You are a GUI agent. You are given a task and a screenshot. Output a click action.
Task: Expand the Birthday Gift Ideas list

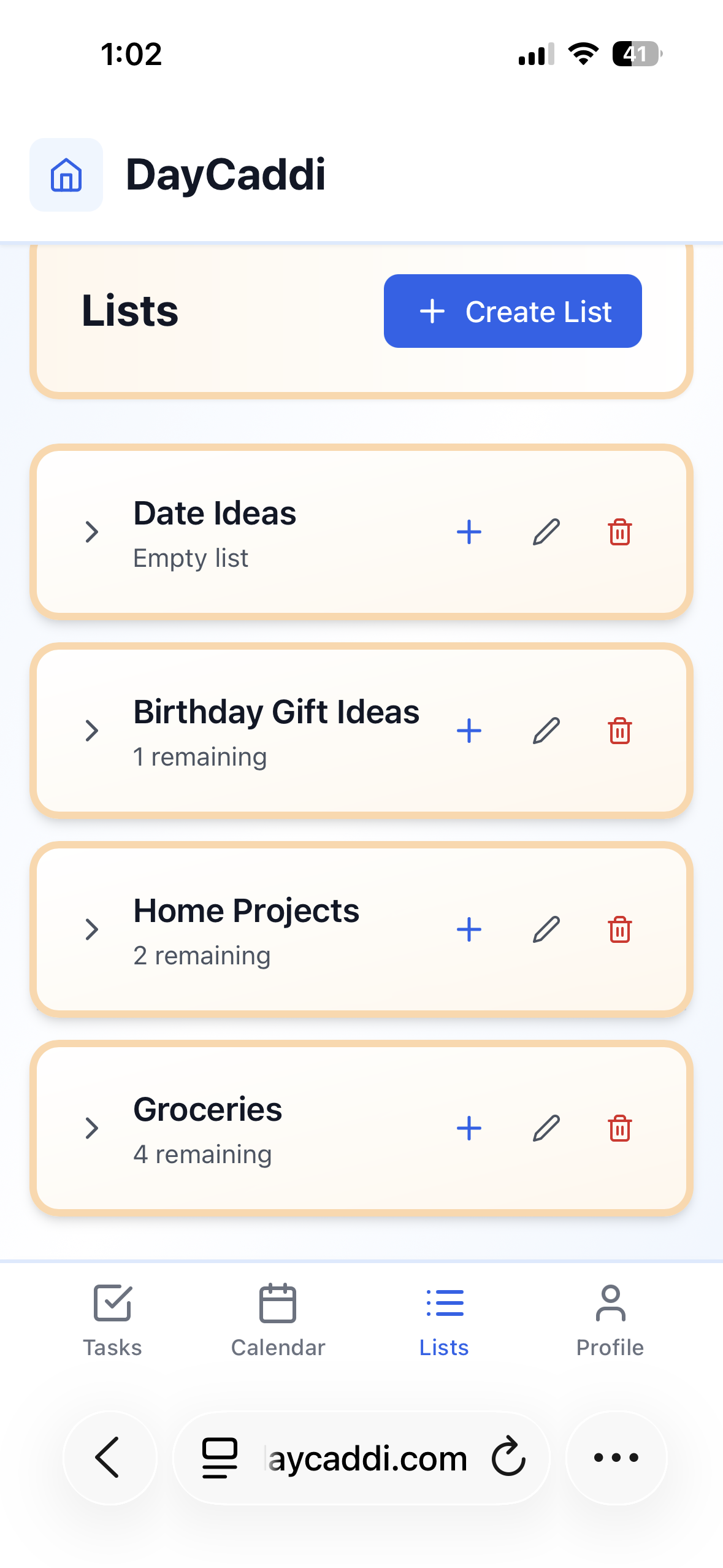click(92, 730)
